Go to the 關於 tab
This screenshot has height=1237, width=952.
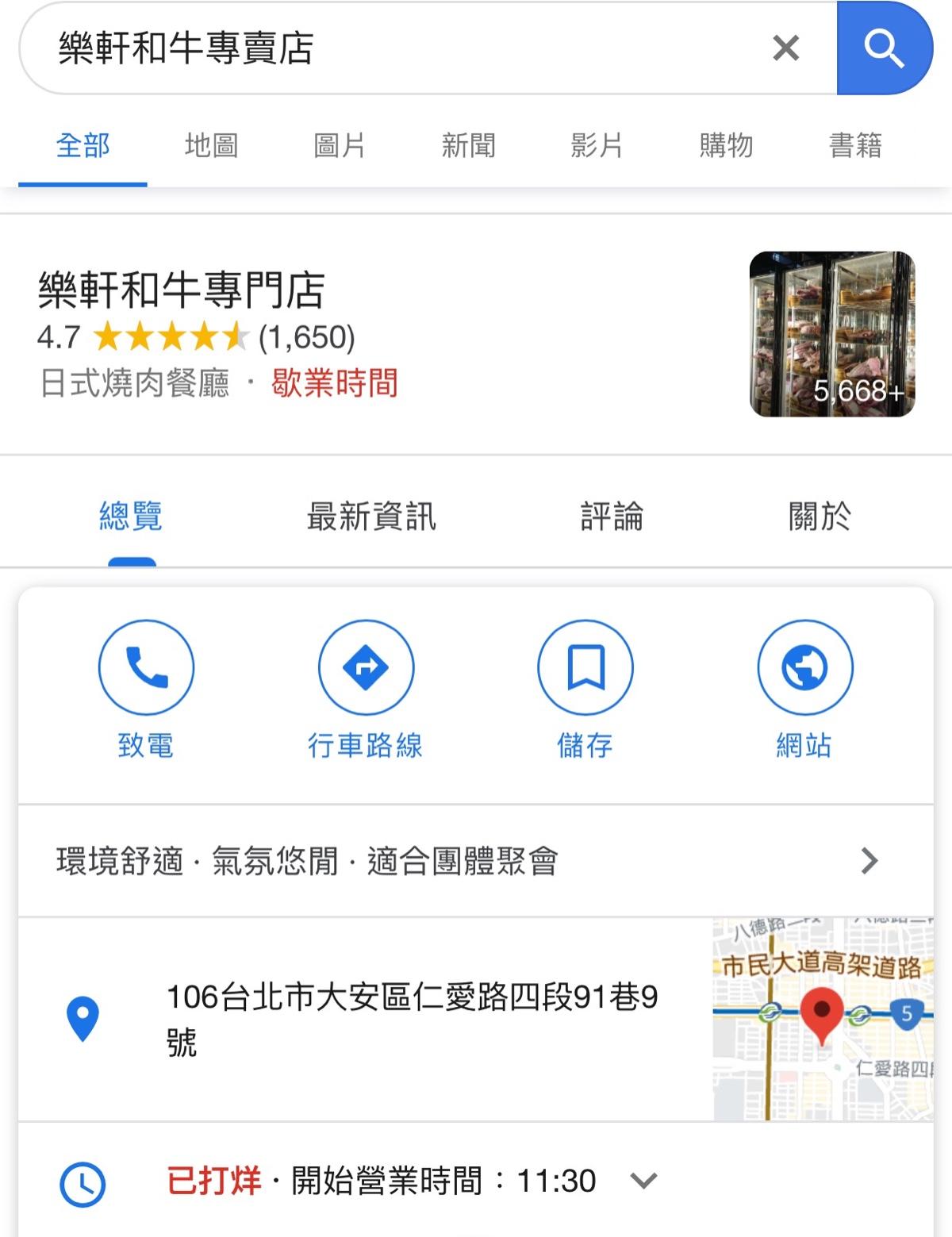pos(820,517)
